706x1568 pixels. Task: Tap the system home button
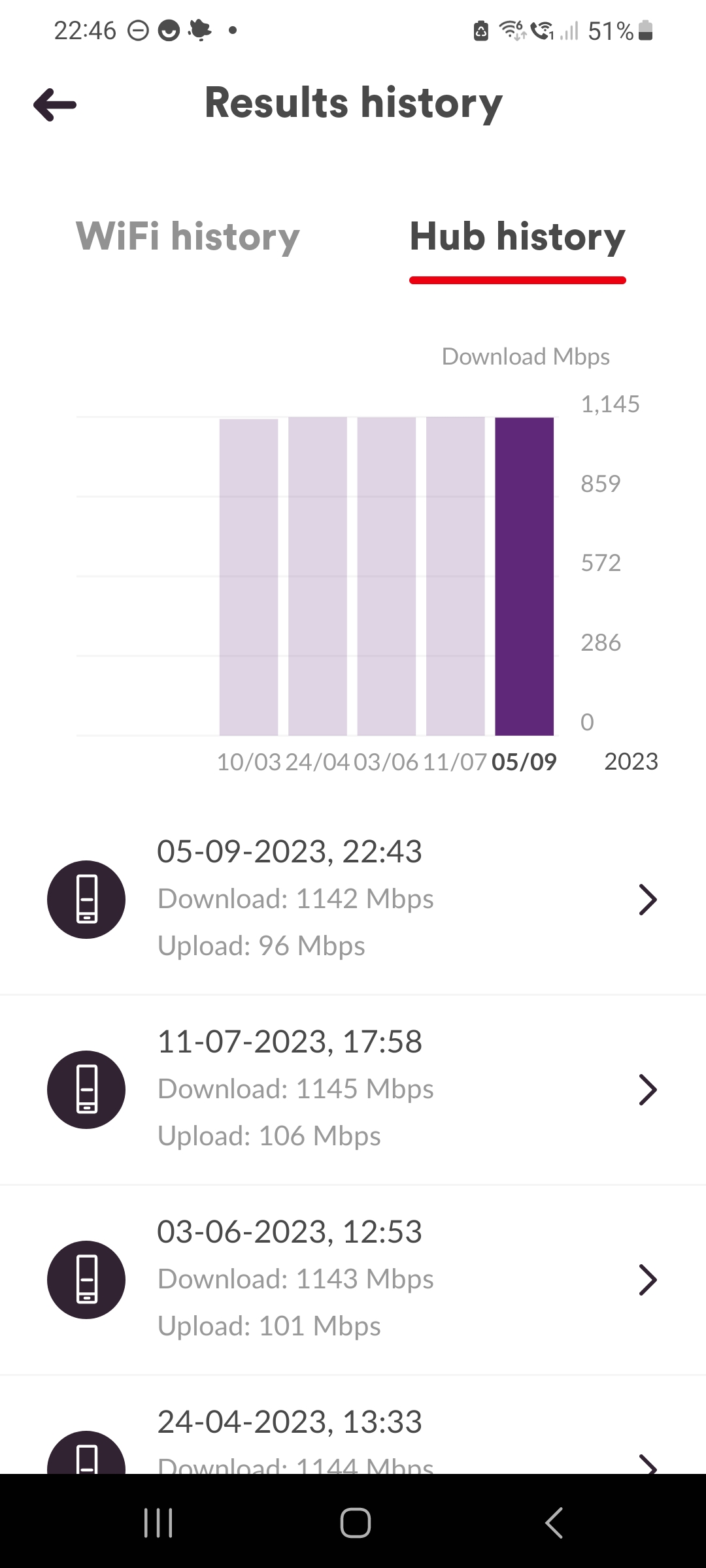coord(356,1523)
